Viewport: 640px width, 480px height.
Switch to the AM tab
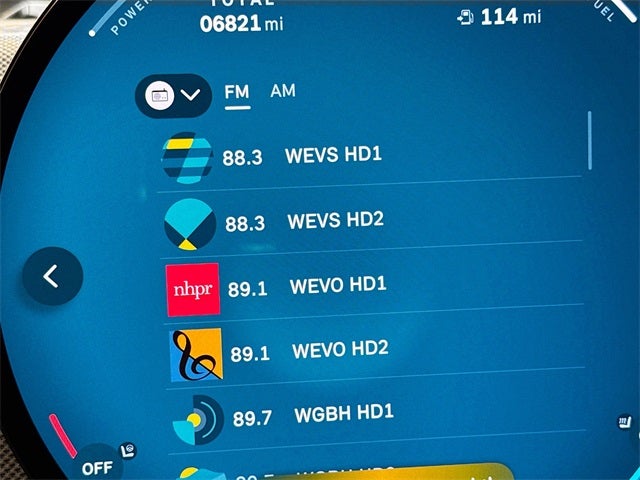click(x=283, y=91)
